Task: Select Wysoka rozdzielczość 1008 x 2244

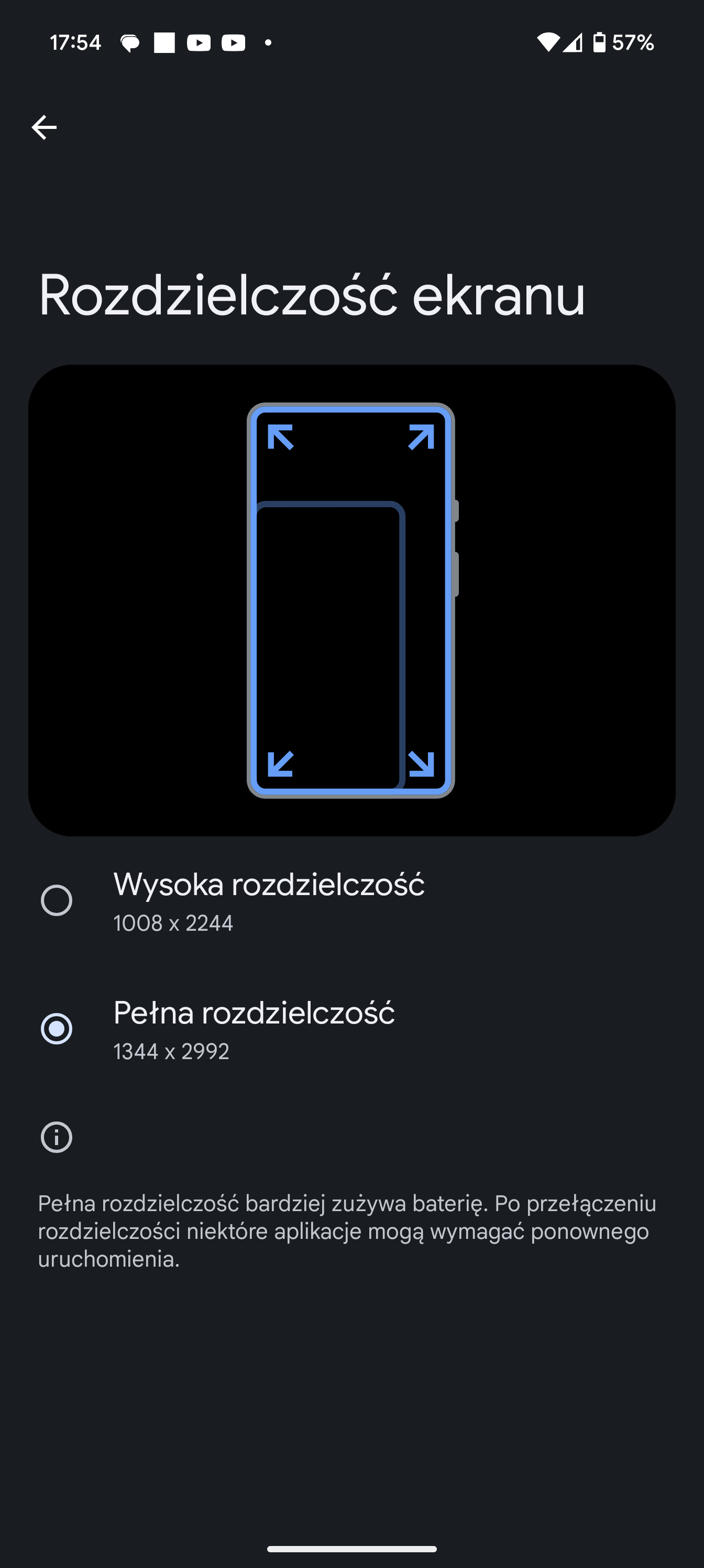Action: pos(57,900)
